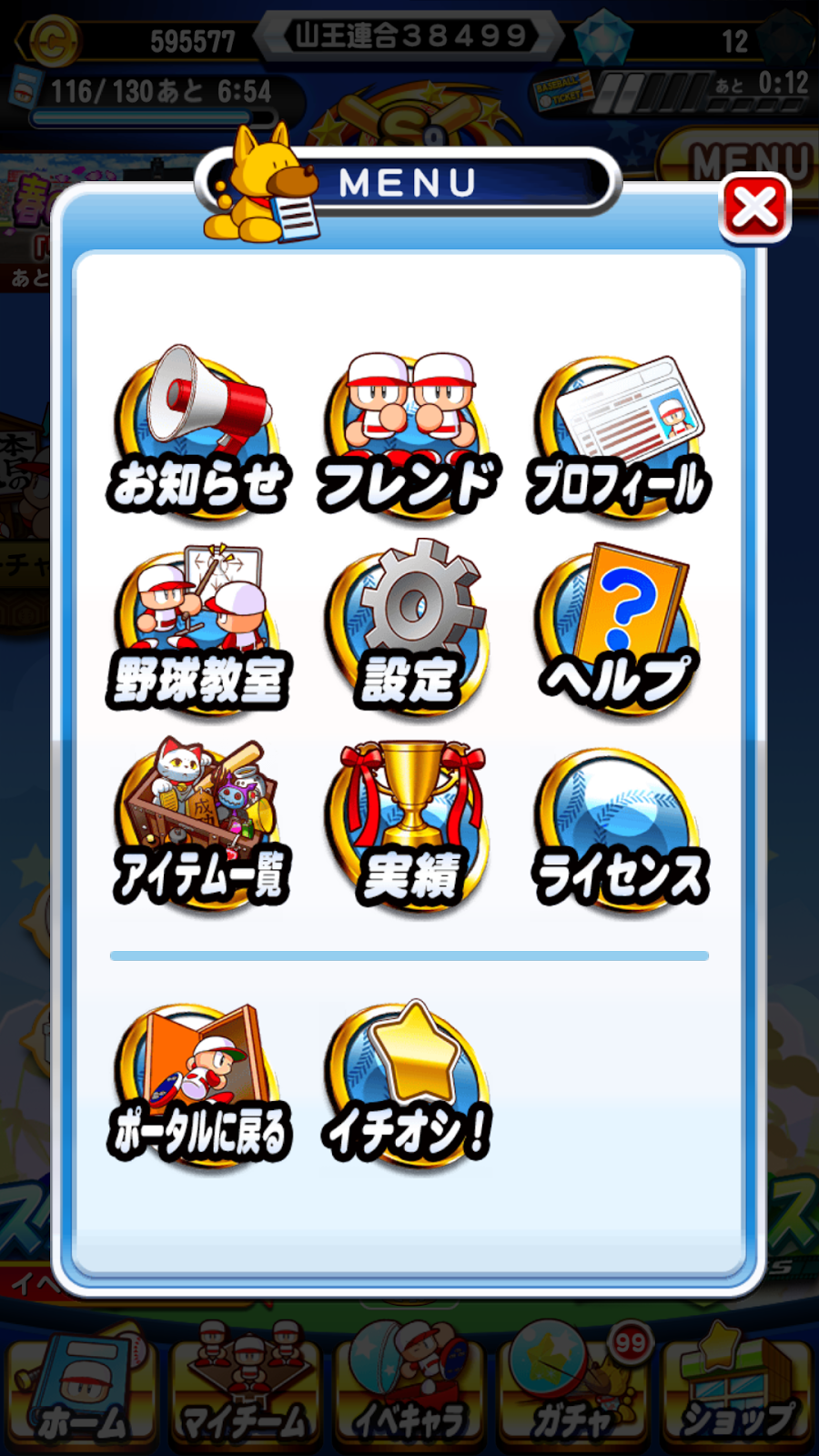This screenshot has width=819, height=1456.
Task: View 実績 achievements trophy
Action: point(409,826)
